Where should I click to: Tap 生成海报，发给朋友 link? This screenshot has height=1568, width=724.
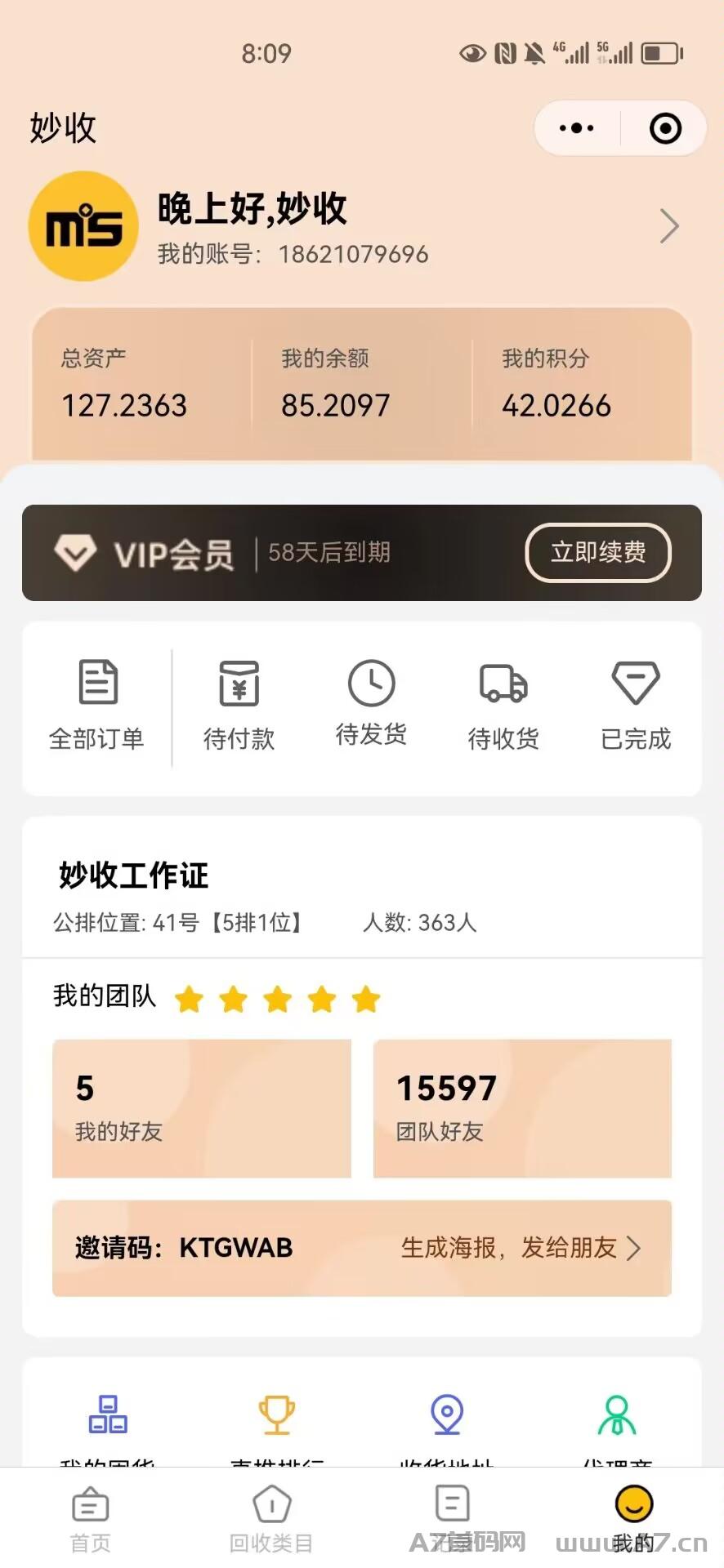521,1248
